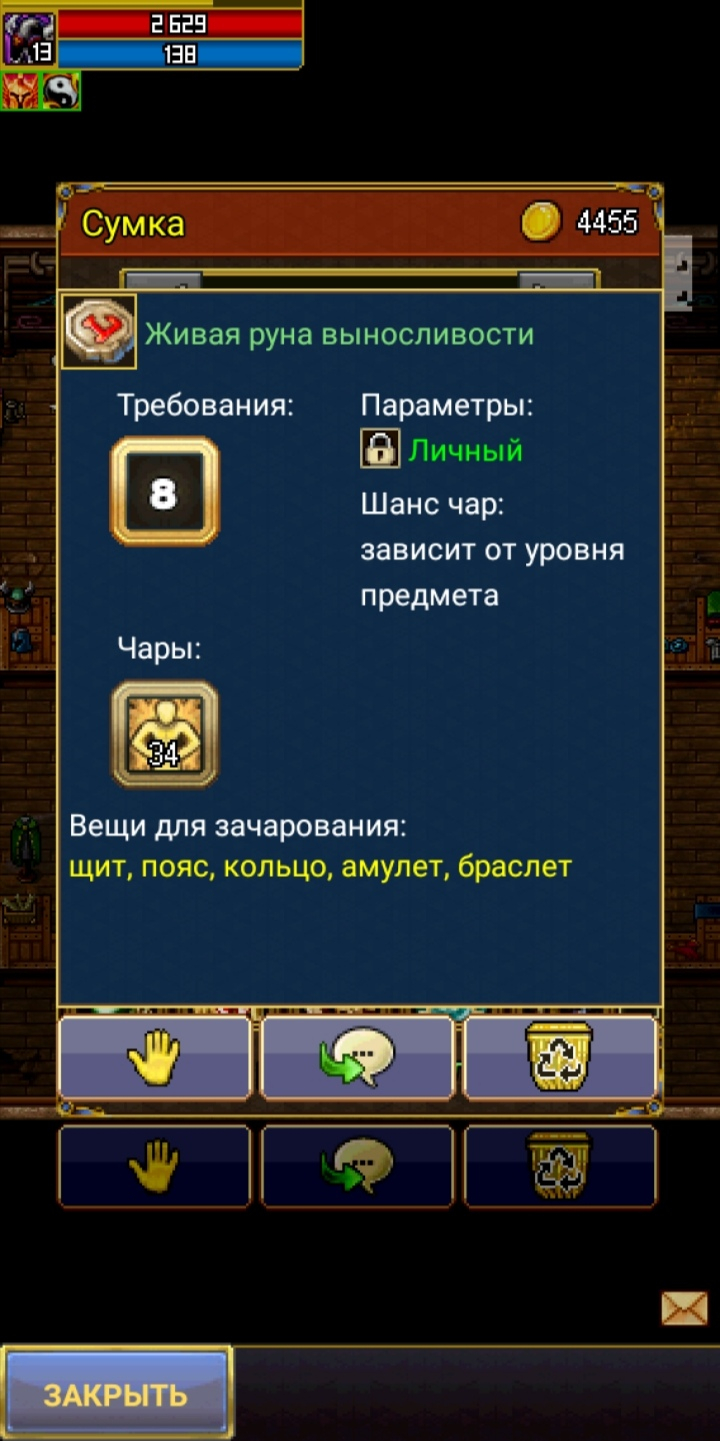Use the rune with the hand button
This screenshot has height=1441, width=720.
[x=154, y=1058]
